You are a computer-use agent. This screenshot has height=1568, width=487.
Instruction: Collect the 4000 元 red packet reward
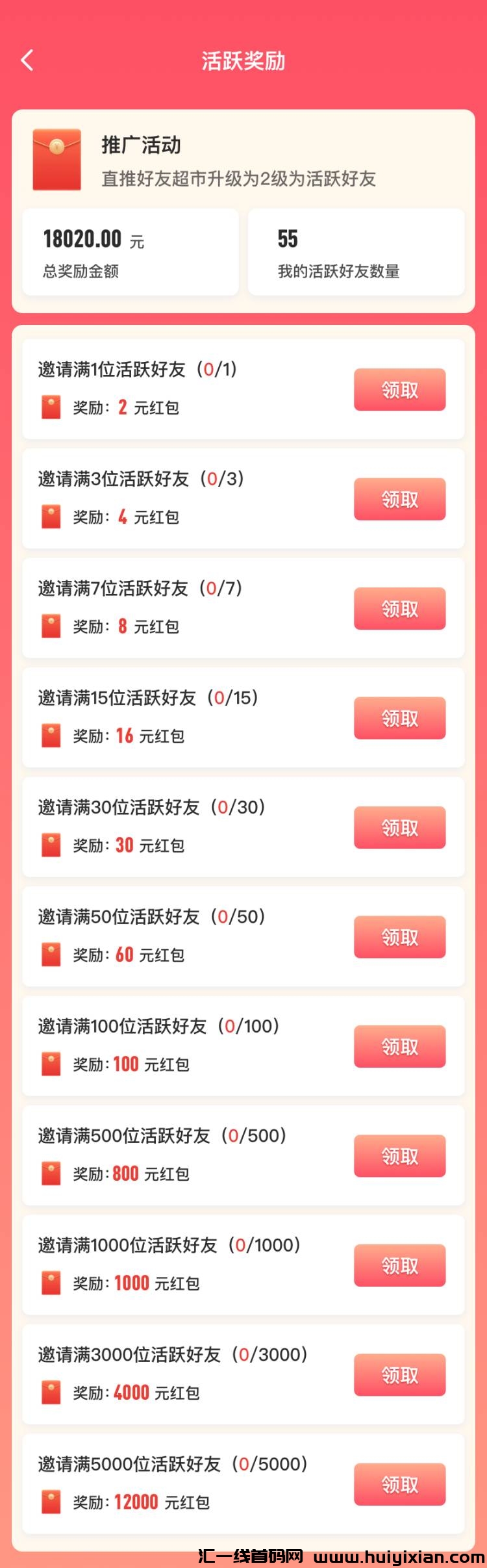[399, 1375]
